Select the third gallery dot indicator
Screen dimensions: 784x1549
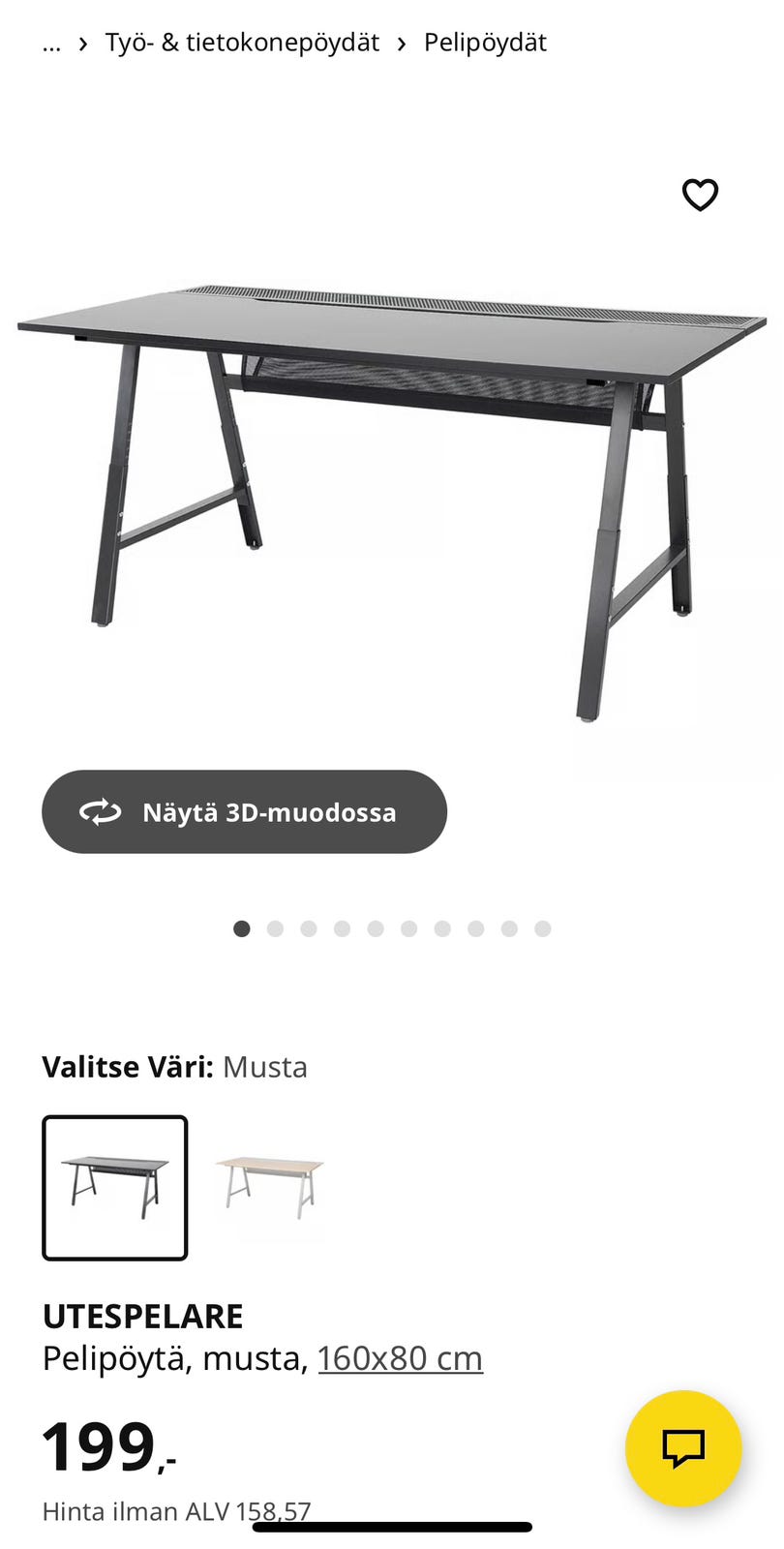point(309,928)
